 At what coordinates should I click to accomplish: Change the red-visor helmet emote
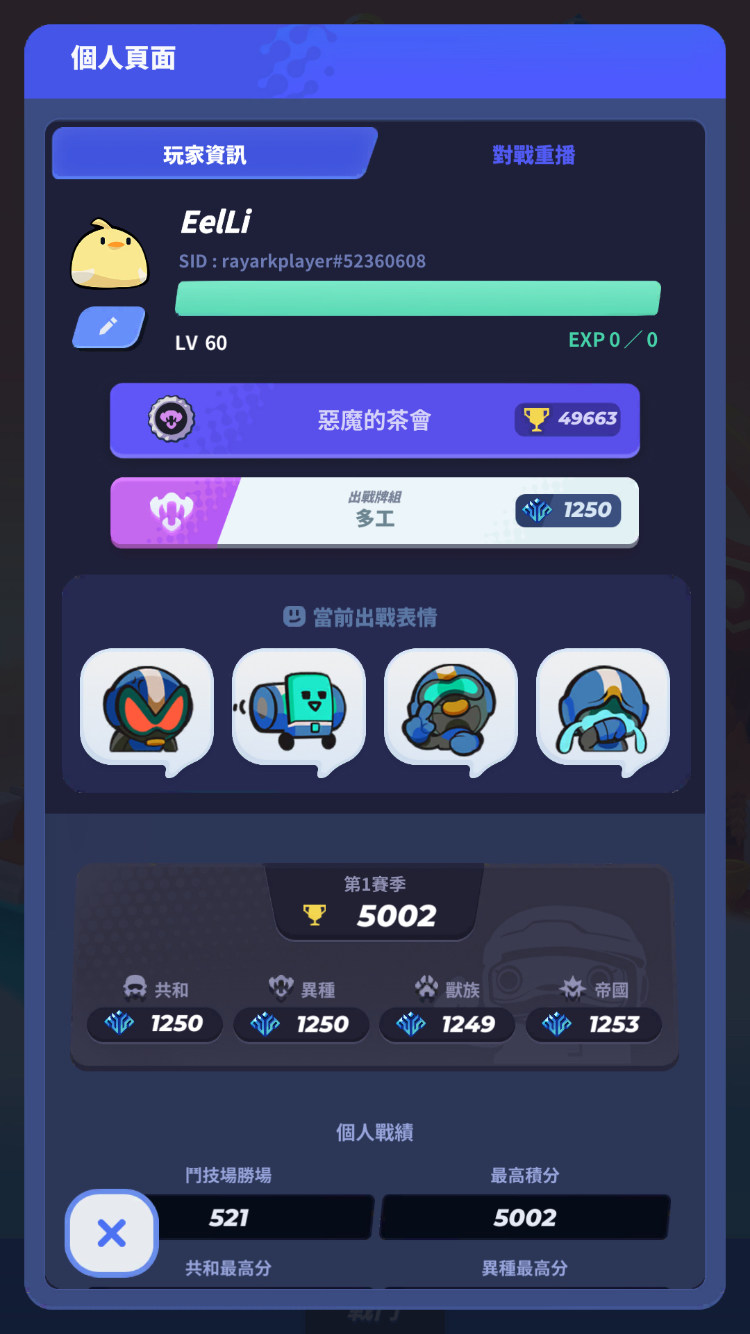coord(146,708)
